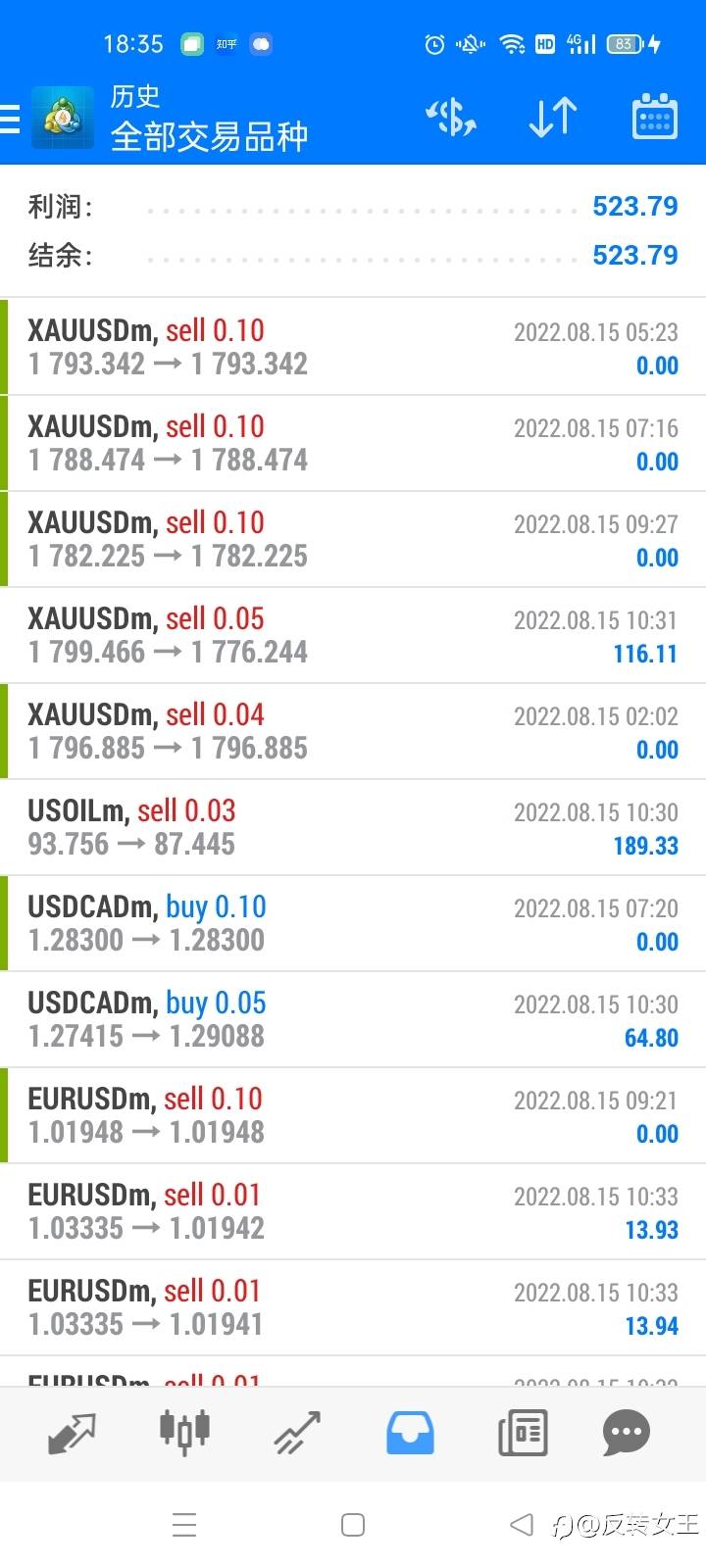The image size is (706, 1568).
Task: Tap the system back button
Action: coord(522,1525)
